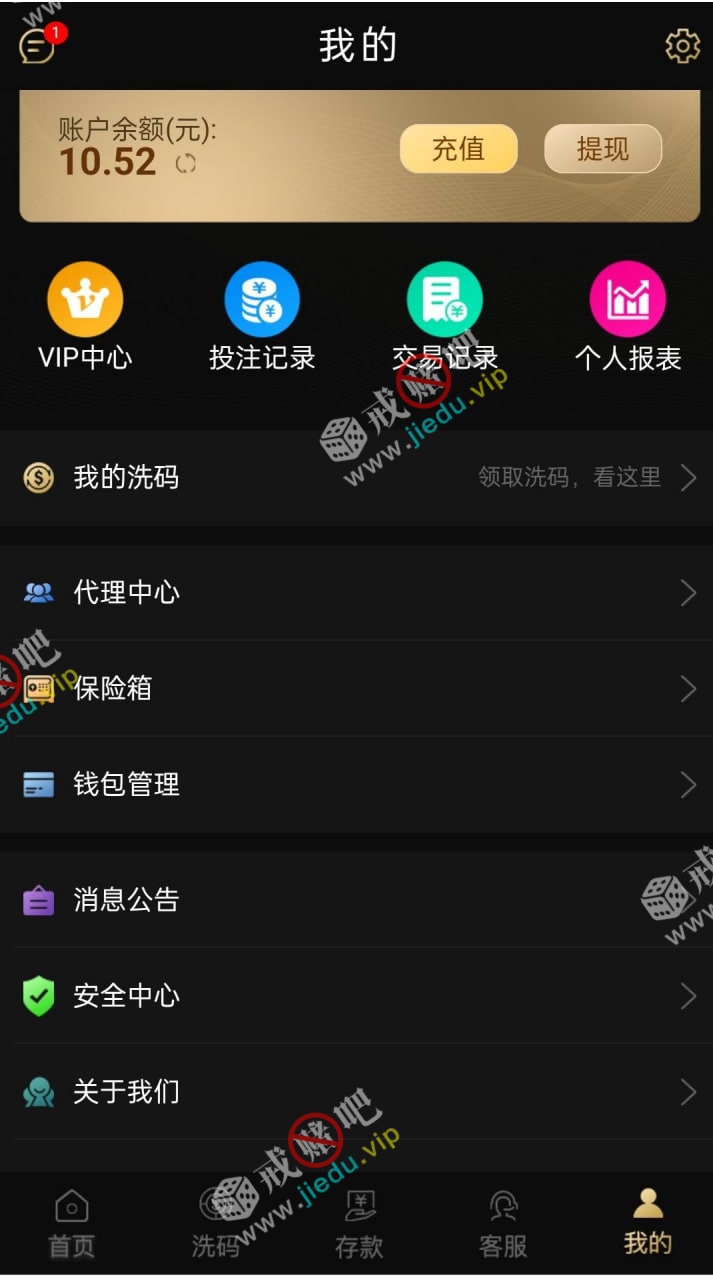The image size is (713, 1280).
Task: Open 安全中心 security center
Action: 356,996
